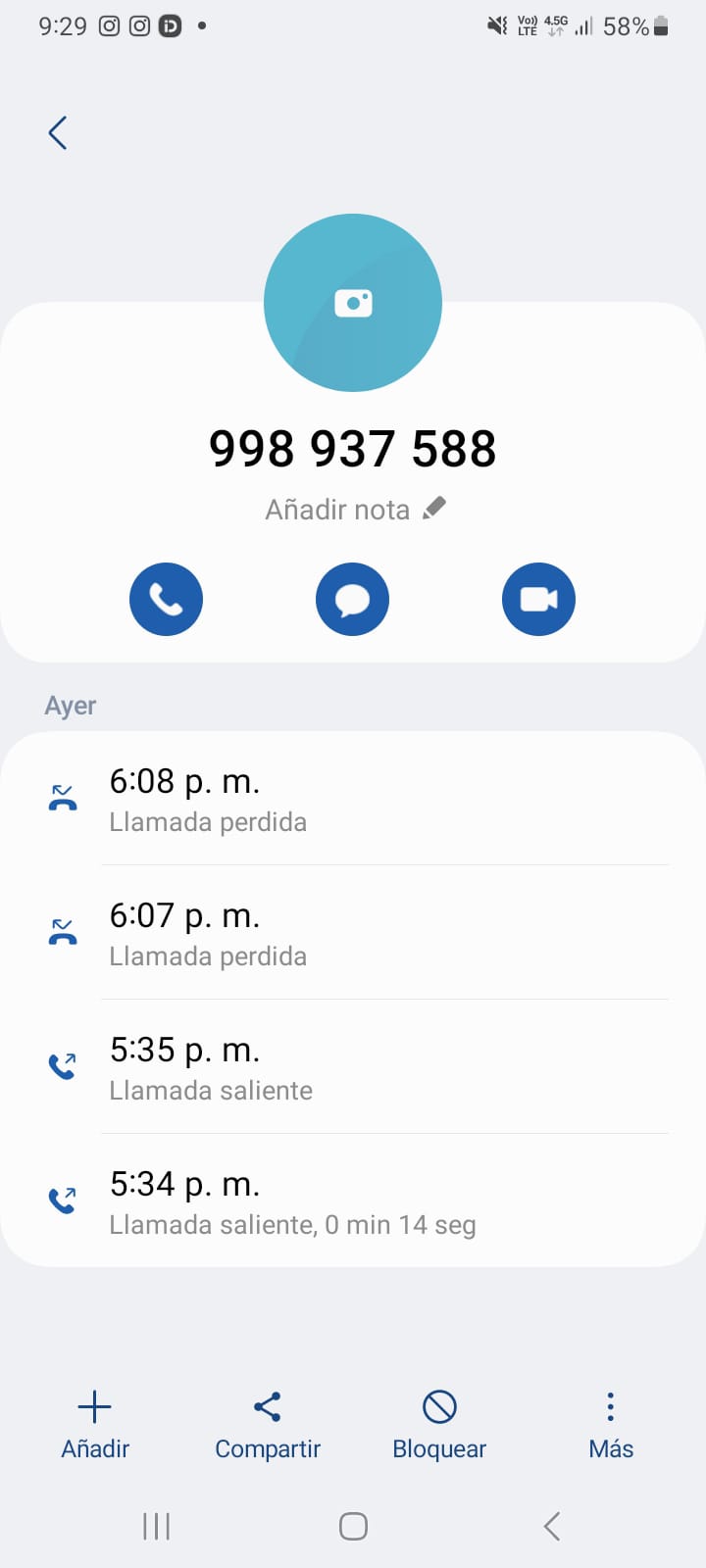Viewport: 706px width, 1568px height.
Task: Open the 6:07 p. m. missed call entry
Action: [353, 933]
